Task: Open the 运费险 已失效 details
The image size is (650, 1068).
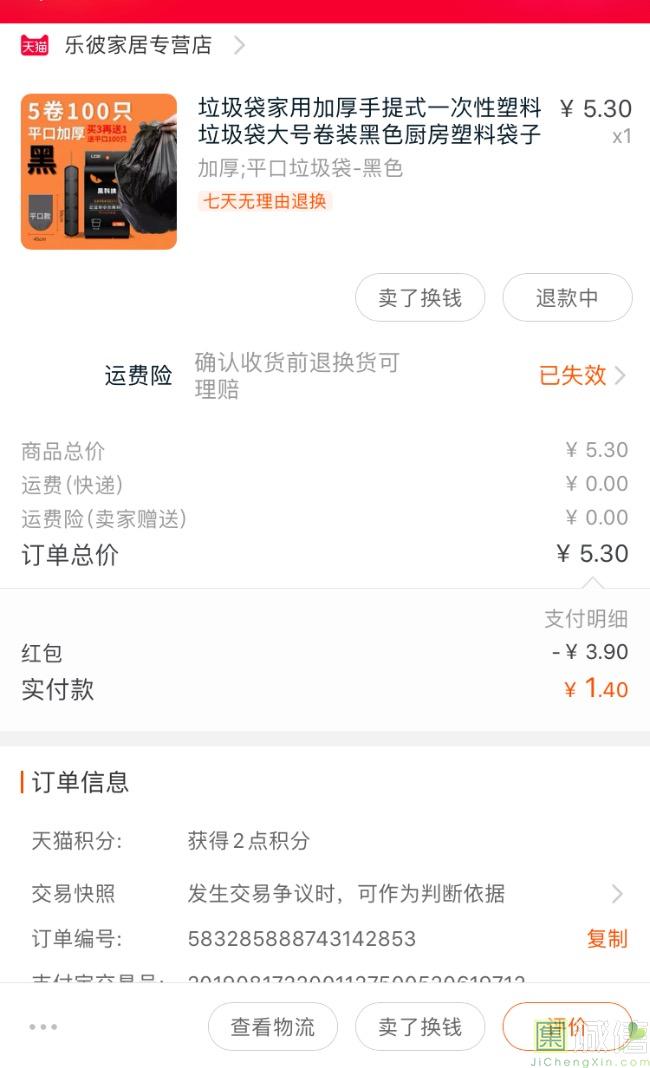Action: (x=583, y=375)
